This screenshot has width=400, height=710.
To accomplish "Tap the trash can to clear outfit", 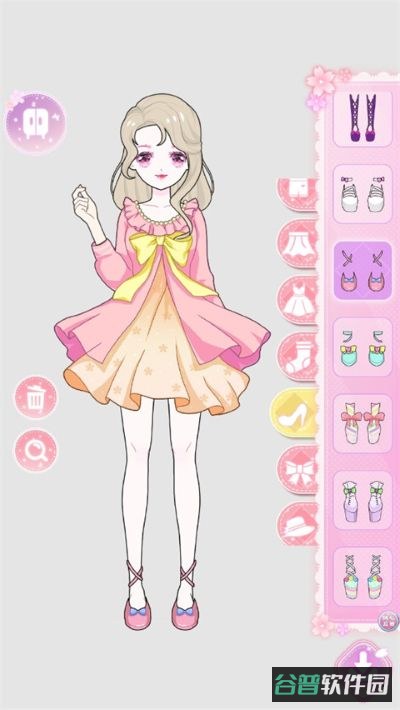I will pyautogui.click(x=36, y=397).
